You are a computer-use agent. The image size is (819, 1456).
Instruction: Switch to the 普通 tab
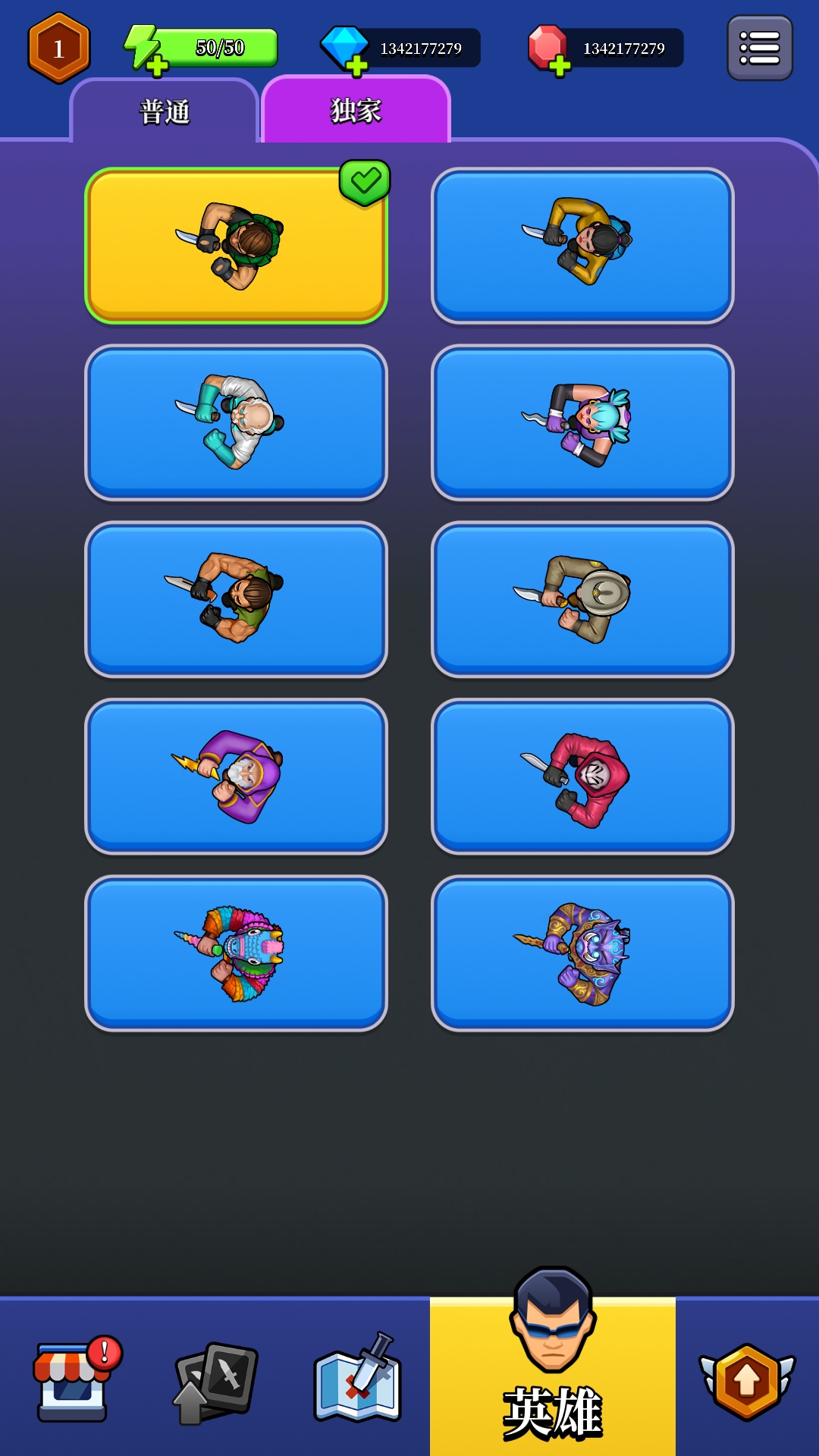[x=165, y=112]
